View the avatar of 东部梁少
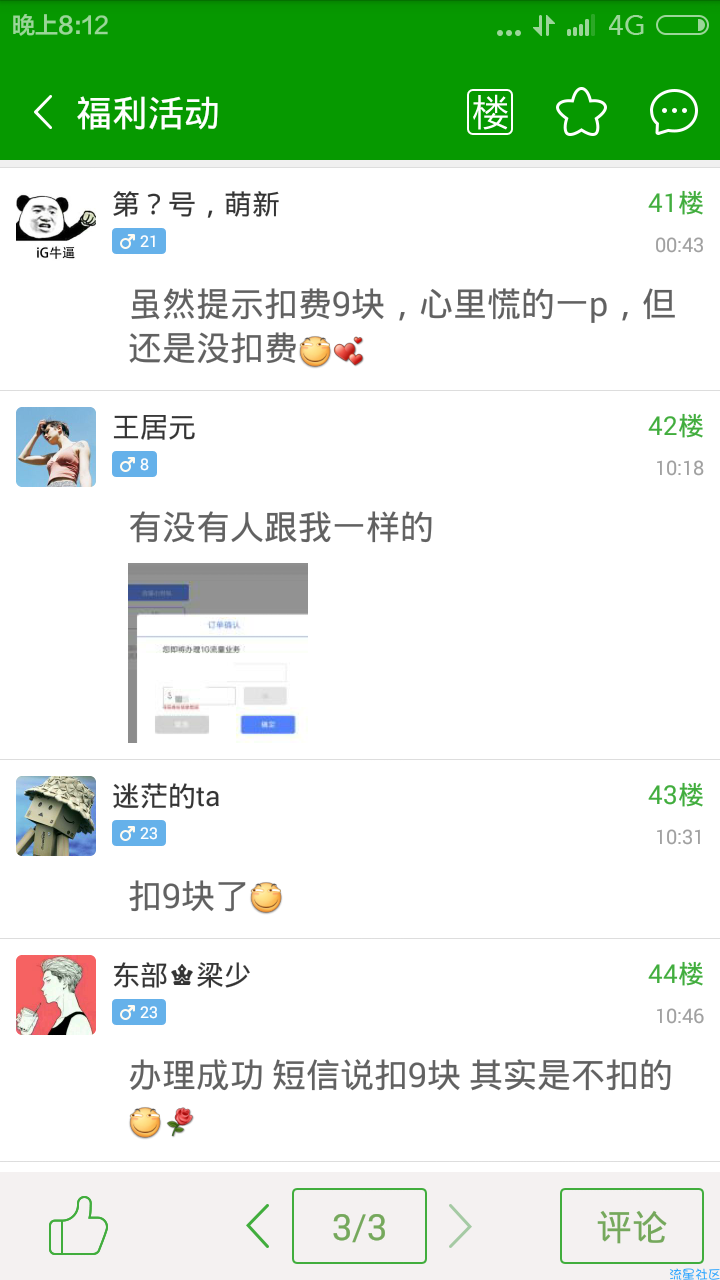This screenshot has height=1280, width=720. [x=56, y=995]
